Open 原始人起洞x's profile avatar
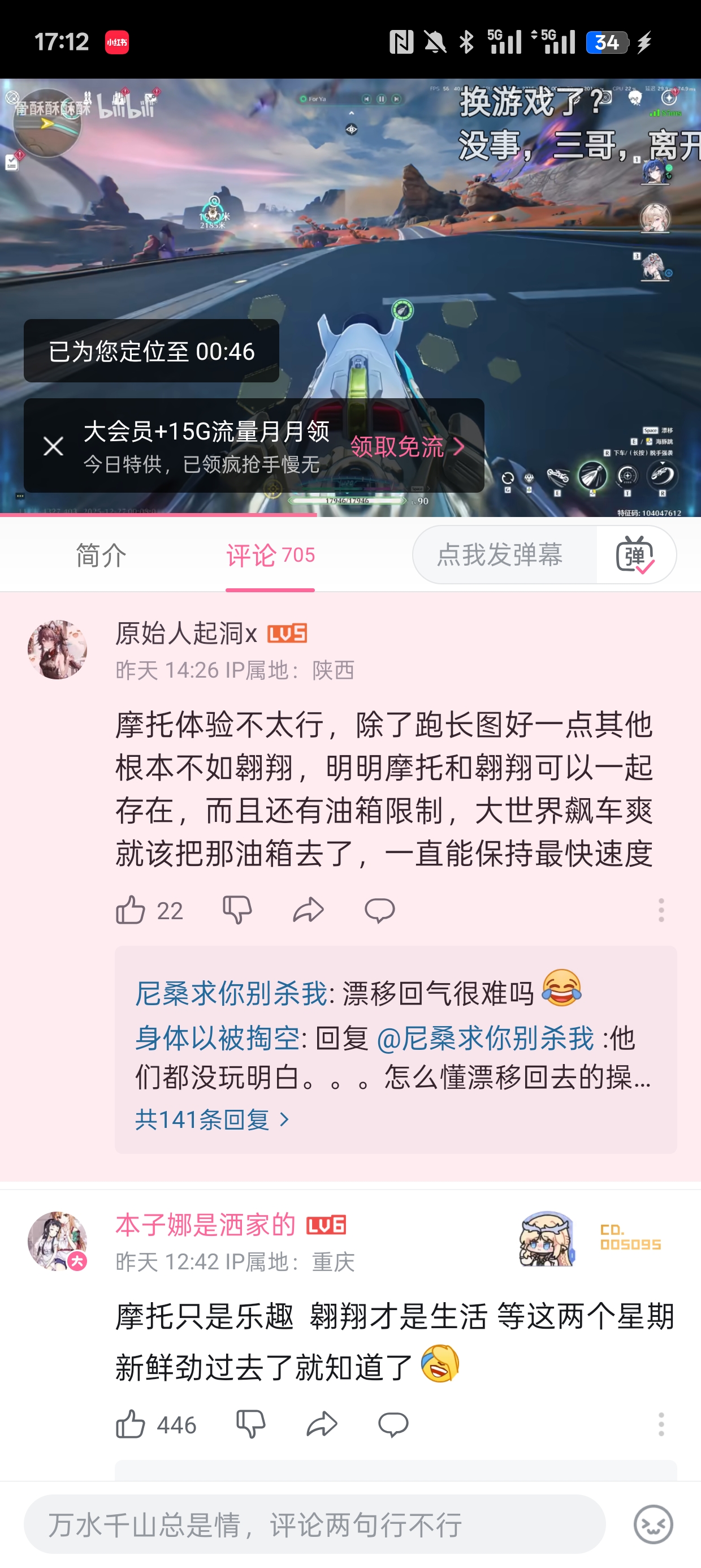Image resolution: width=701 pixels, height=1568 pixels. click(x=57, y=649)
